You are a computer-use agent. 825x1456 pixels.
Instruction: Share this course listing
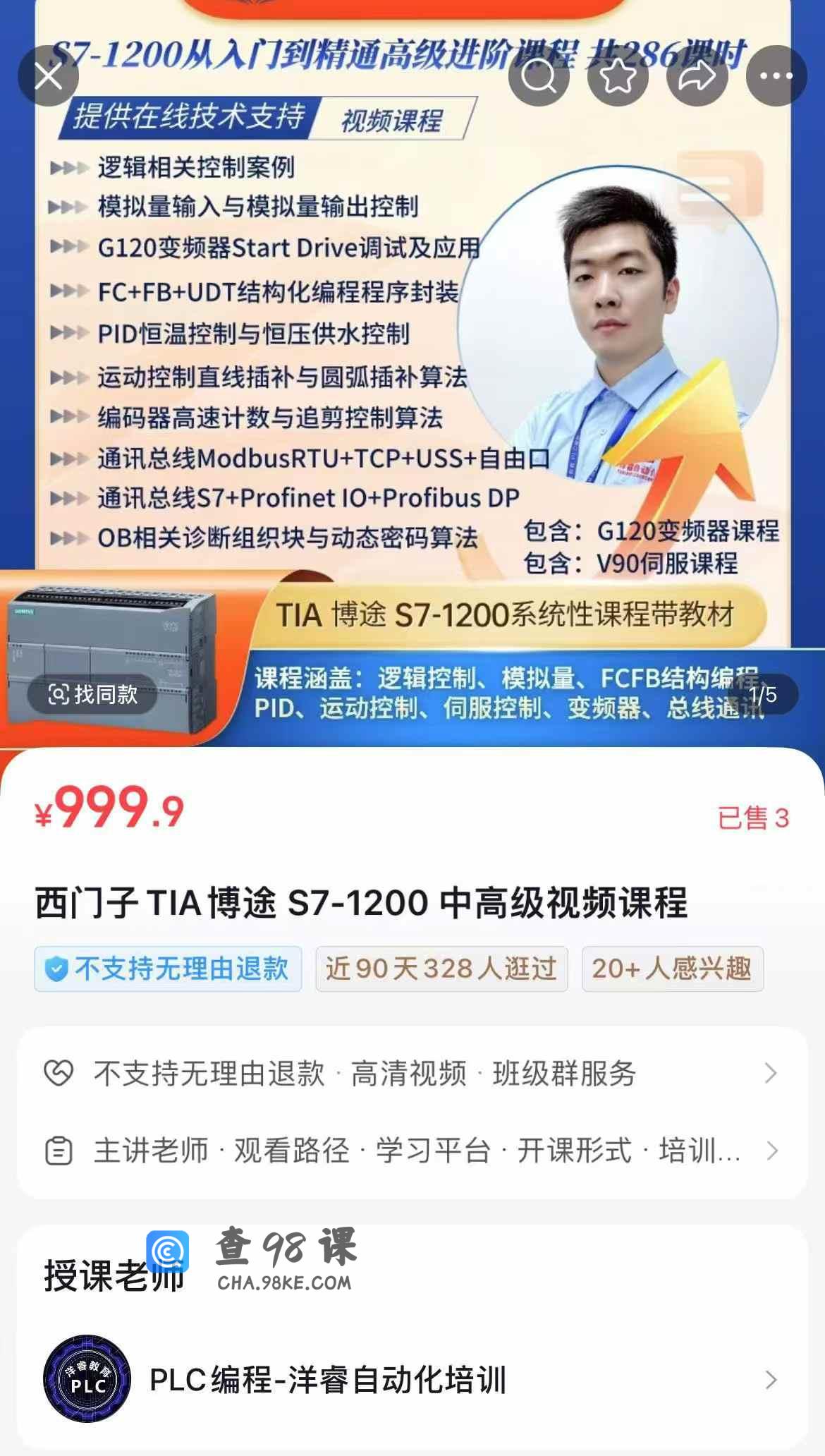coord(697,76)
